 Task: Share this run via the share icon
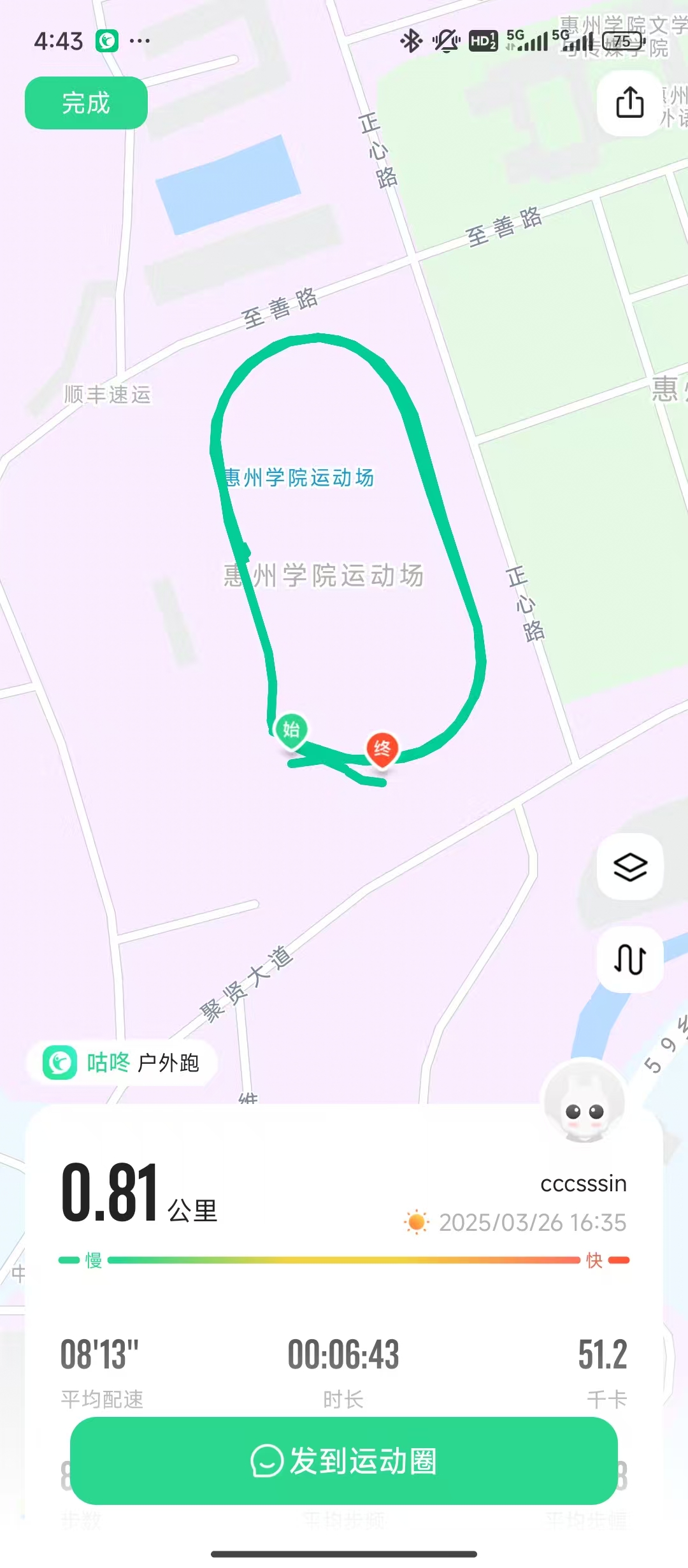tap(630, 103)
